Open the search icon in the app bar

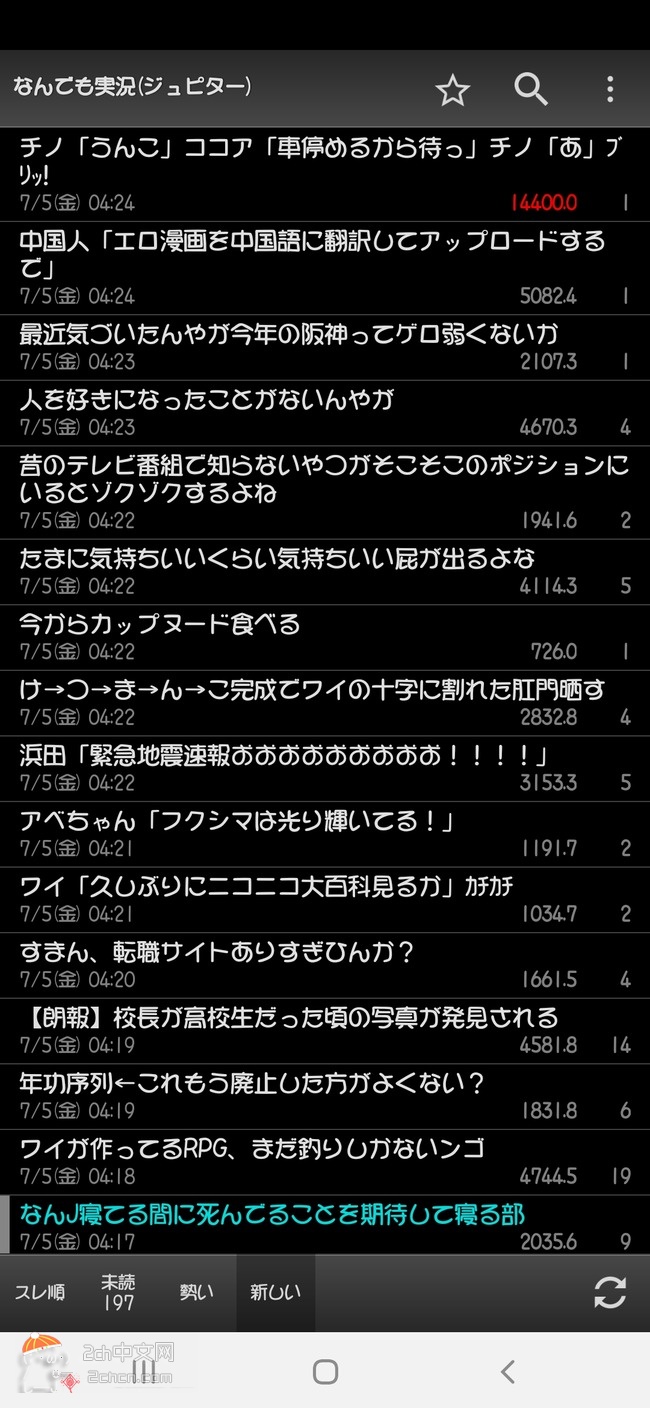pos(531,89)
